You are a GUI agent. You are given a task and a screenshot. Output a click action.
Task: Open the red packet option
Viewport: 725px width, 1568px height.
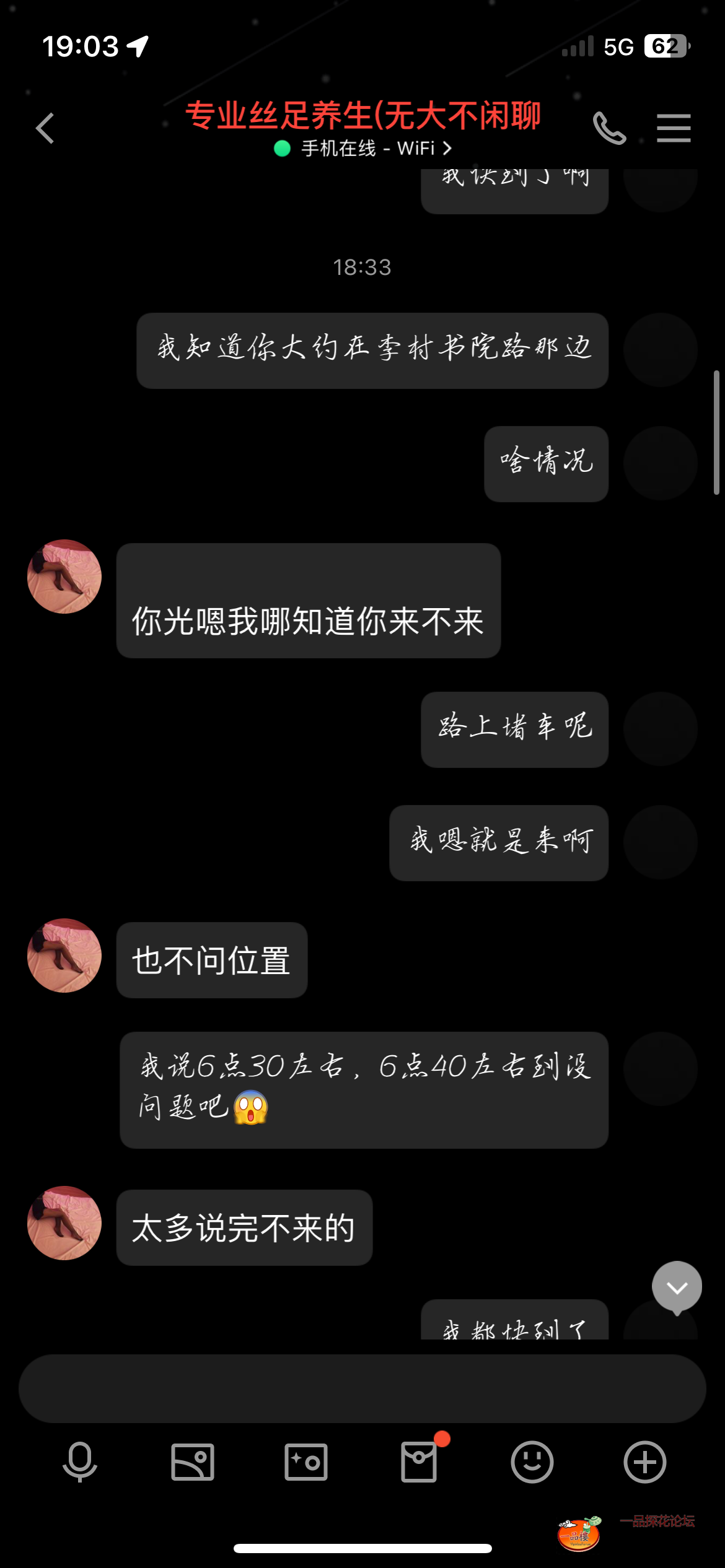420,1462
